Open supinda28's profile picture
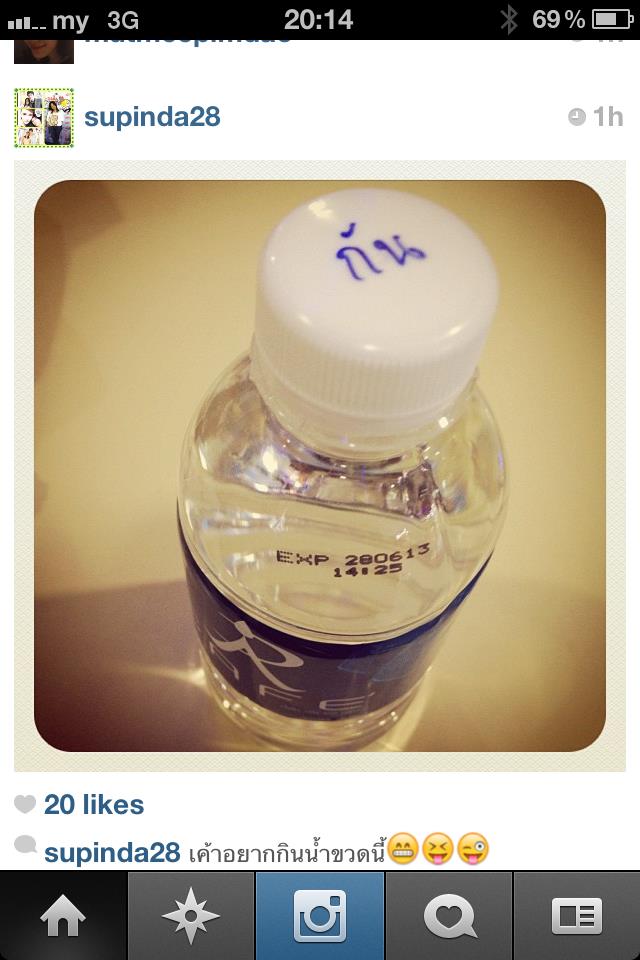 click(x=43, y=117)
